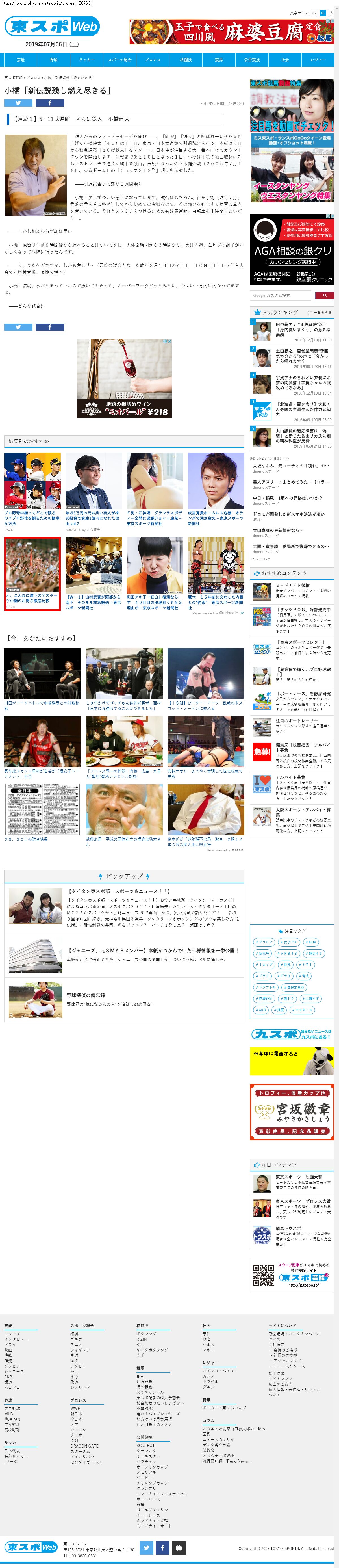
Task: Share the article on Twitter below the title
Action: [18, 103]
